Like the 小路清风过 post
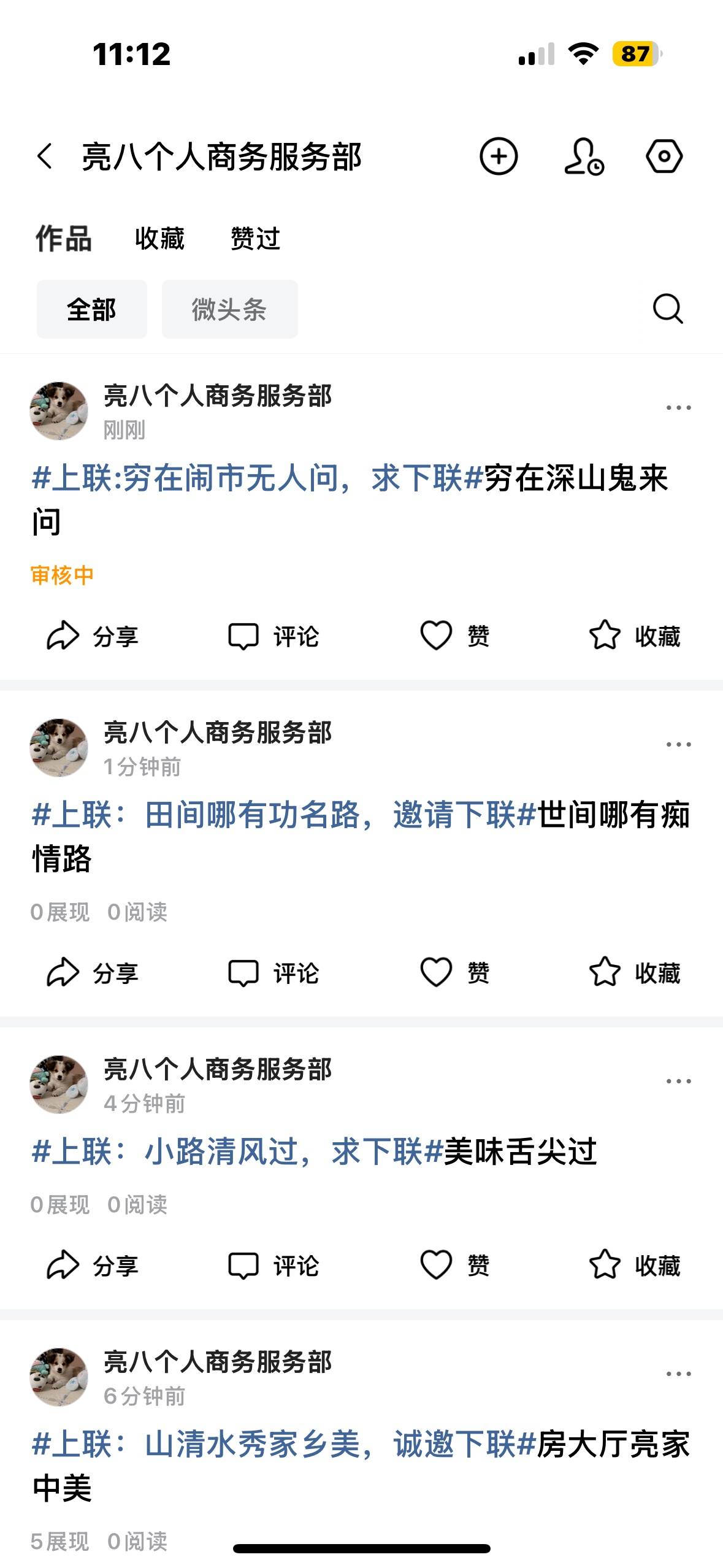Image resolution: width=723 pixels, height=1568 pixels. tap(454, 1265)
